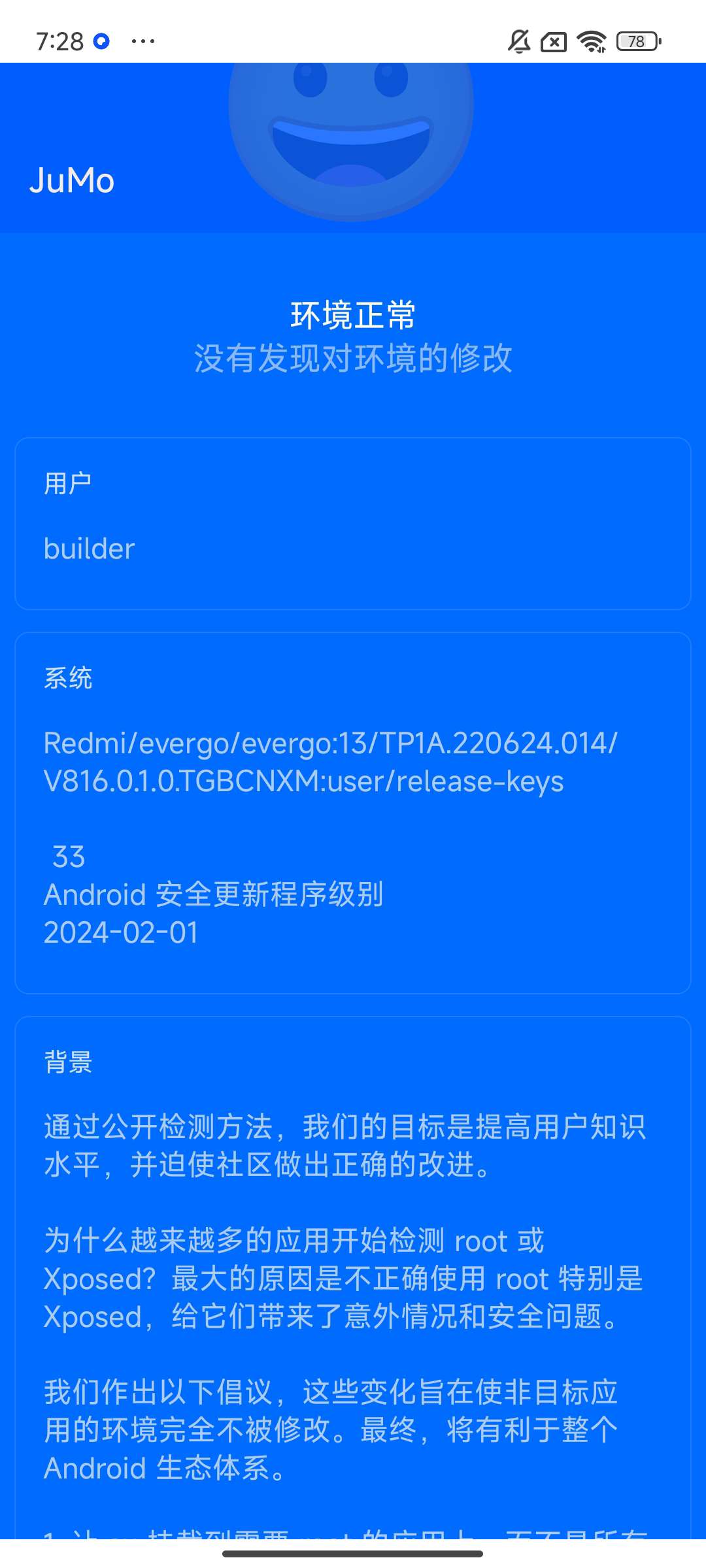Open the 系统 fingerprint info card
The height and width of the screenshot is (1568, 706).
(x=353, y=813)
